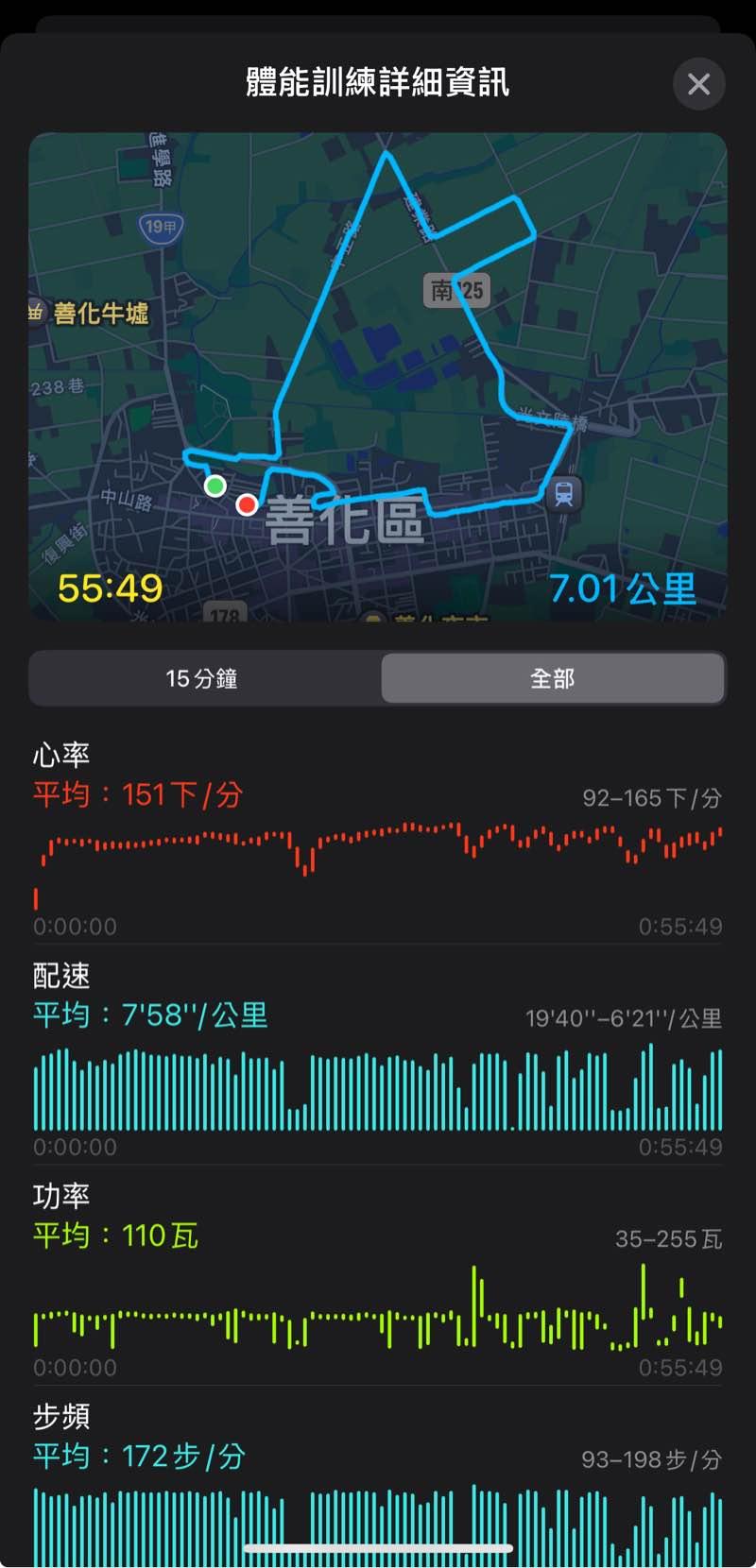Viewport: 756px width, 1568px height.
Task: Close the workout details sheet
Action: pyautogui.click(x=698, y=84)
